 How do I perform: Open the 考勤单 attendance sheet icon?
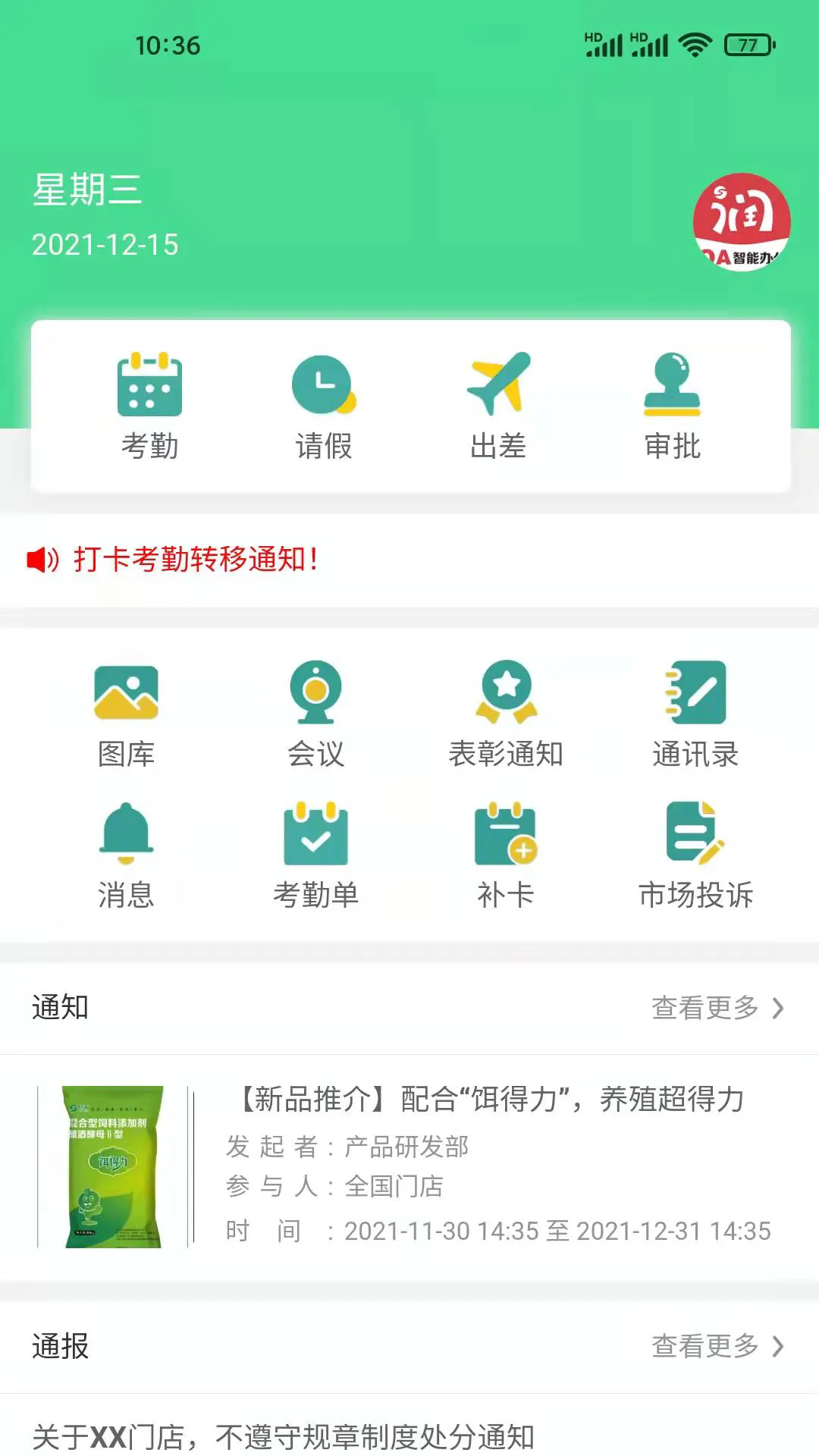pyautogui.click(x=316, y=836)
